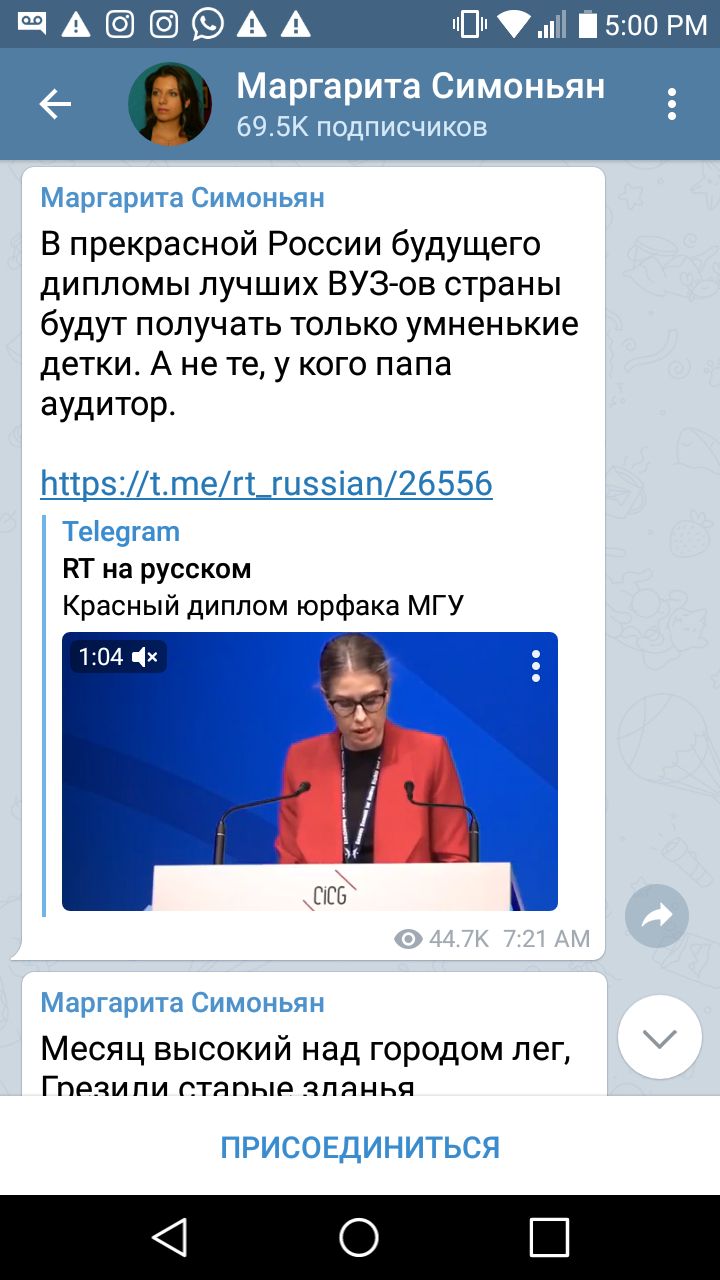Open the channel overflow menu
This screenshot has width=720, height=1280.
671,104
